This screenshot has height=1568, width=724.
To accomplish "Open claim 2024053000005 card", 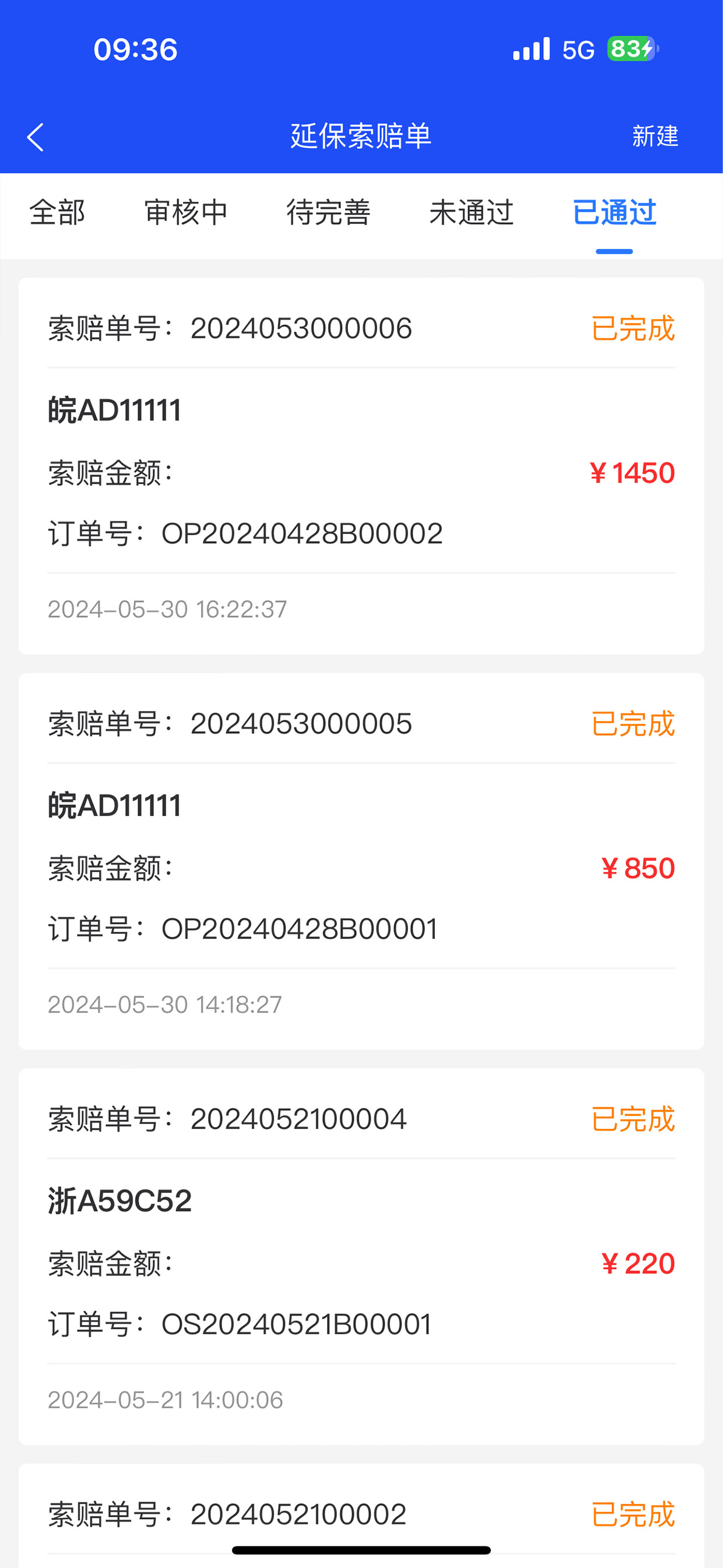I will (x=361, y=862).
